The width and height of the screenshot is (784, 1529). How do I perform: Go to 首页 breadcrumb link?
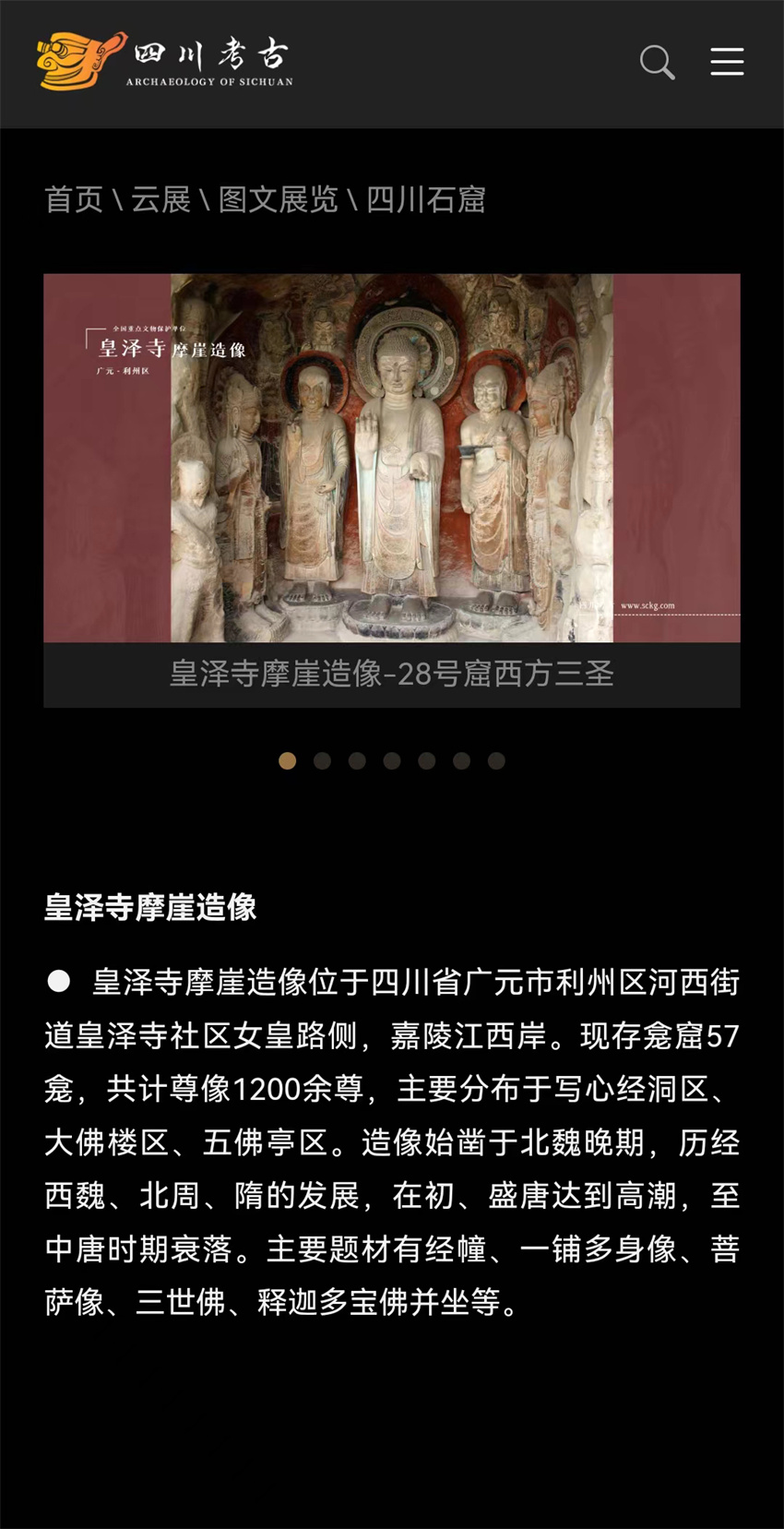[74, 199]
